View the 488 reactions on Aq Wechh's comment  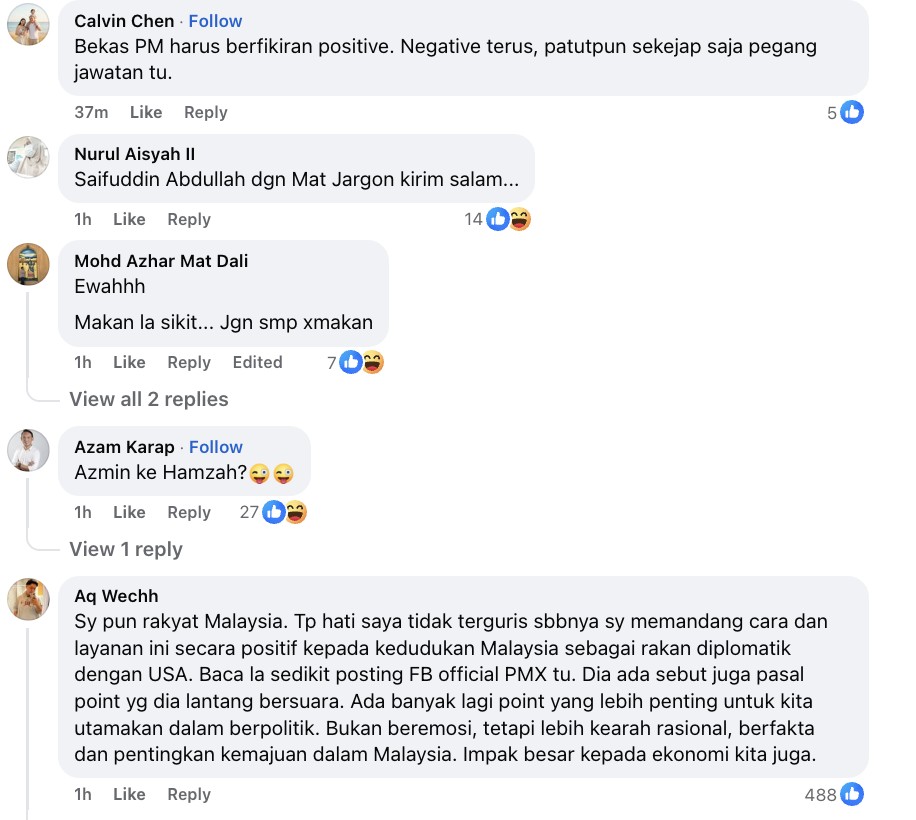coord(833,795)
